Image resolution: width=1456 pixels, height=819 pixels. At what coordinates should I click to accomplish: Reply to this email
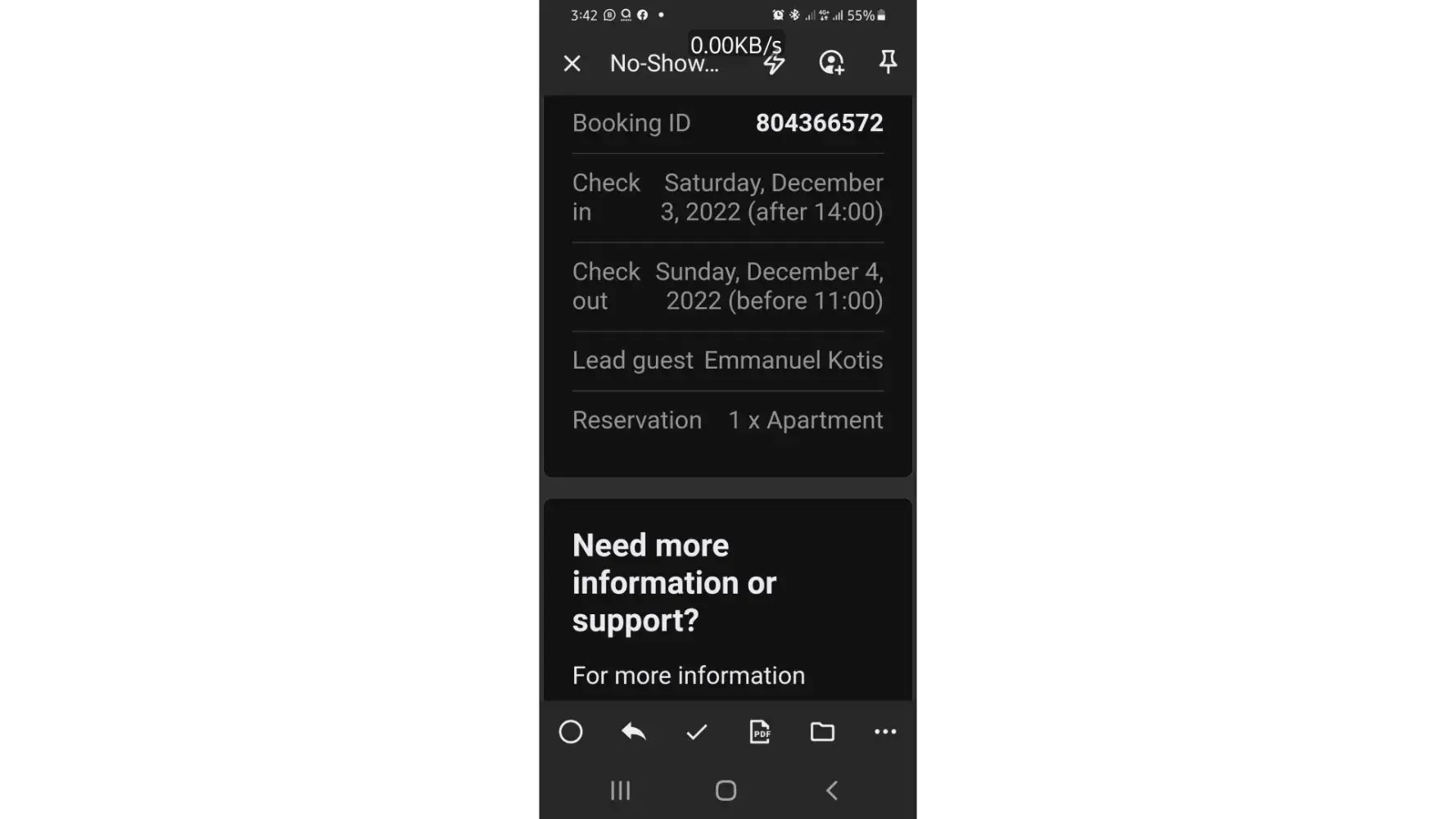(633, 731)
